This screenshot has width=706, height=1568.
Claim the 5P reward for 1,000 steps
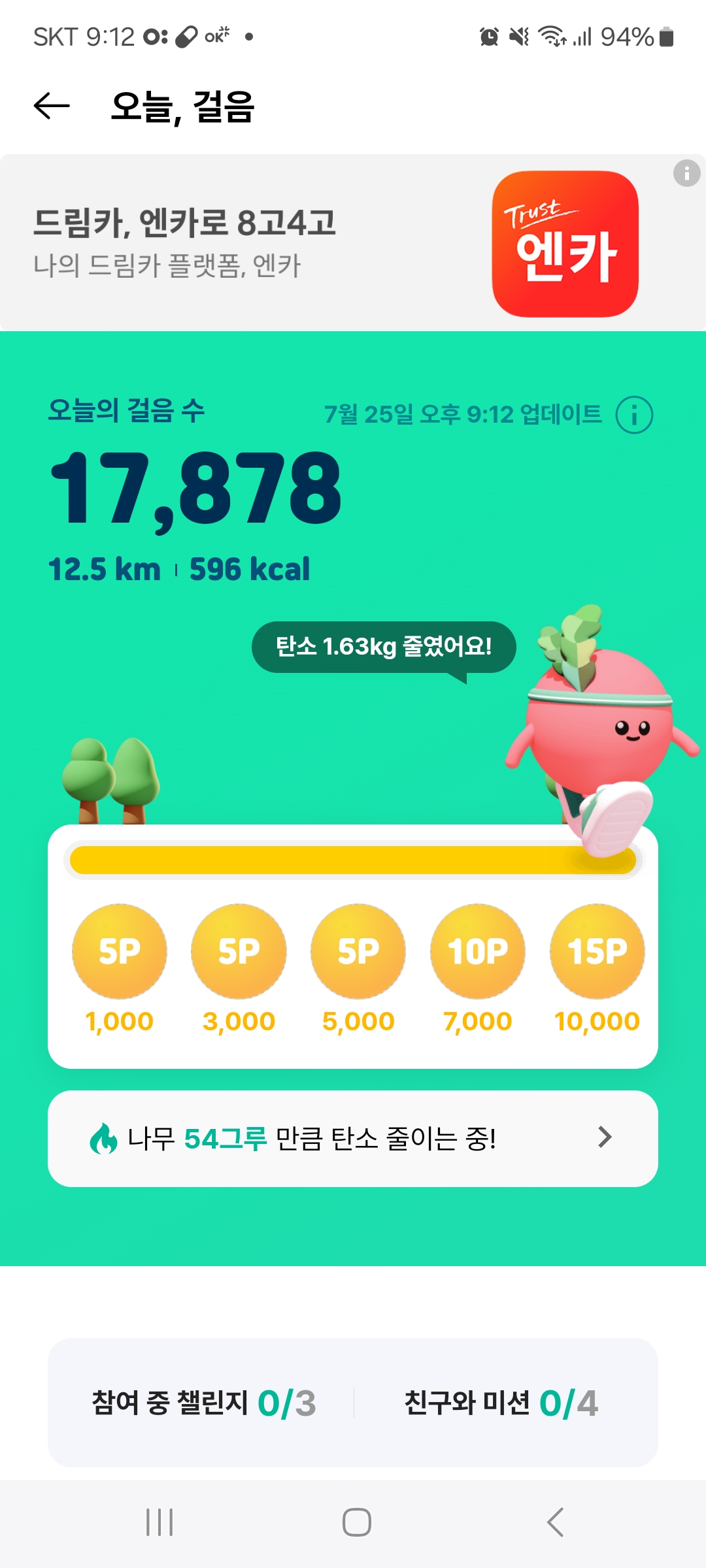pyautogui.click(x=120, y=951)
